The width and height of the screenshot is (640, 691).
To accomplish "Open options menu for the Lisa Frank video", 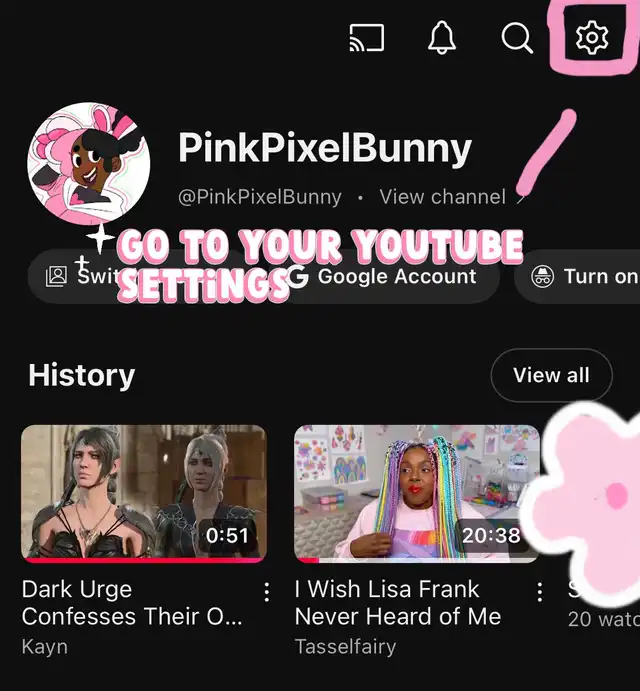I will (x=539, y=592).
